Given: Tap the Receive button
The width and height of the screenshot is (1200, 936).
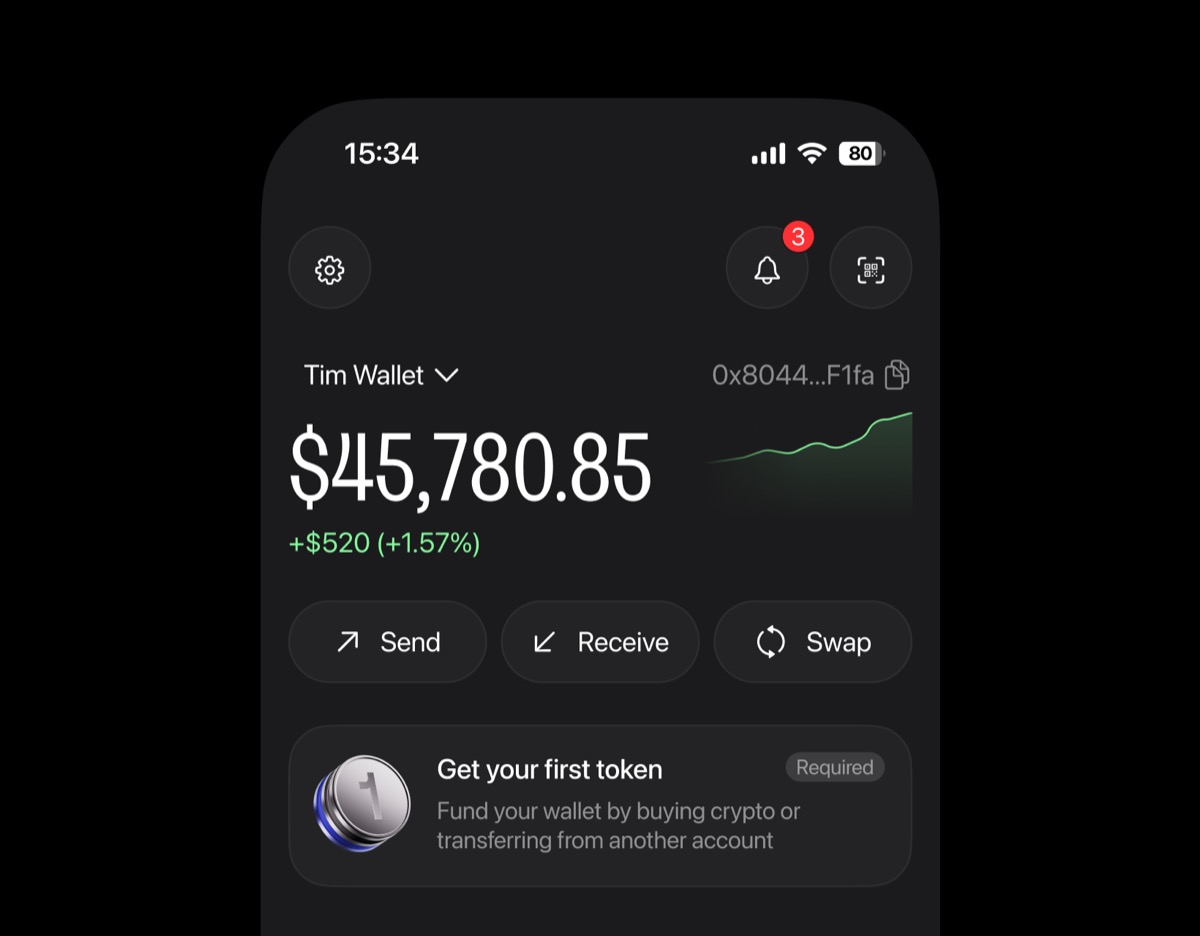Looking at the screenshot, I should click(600, 642).
